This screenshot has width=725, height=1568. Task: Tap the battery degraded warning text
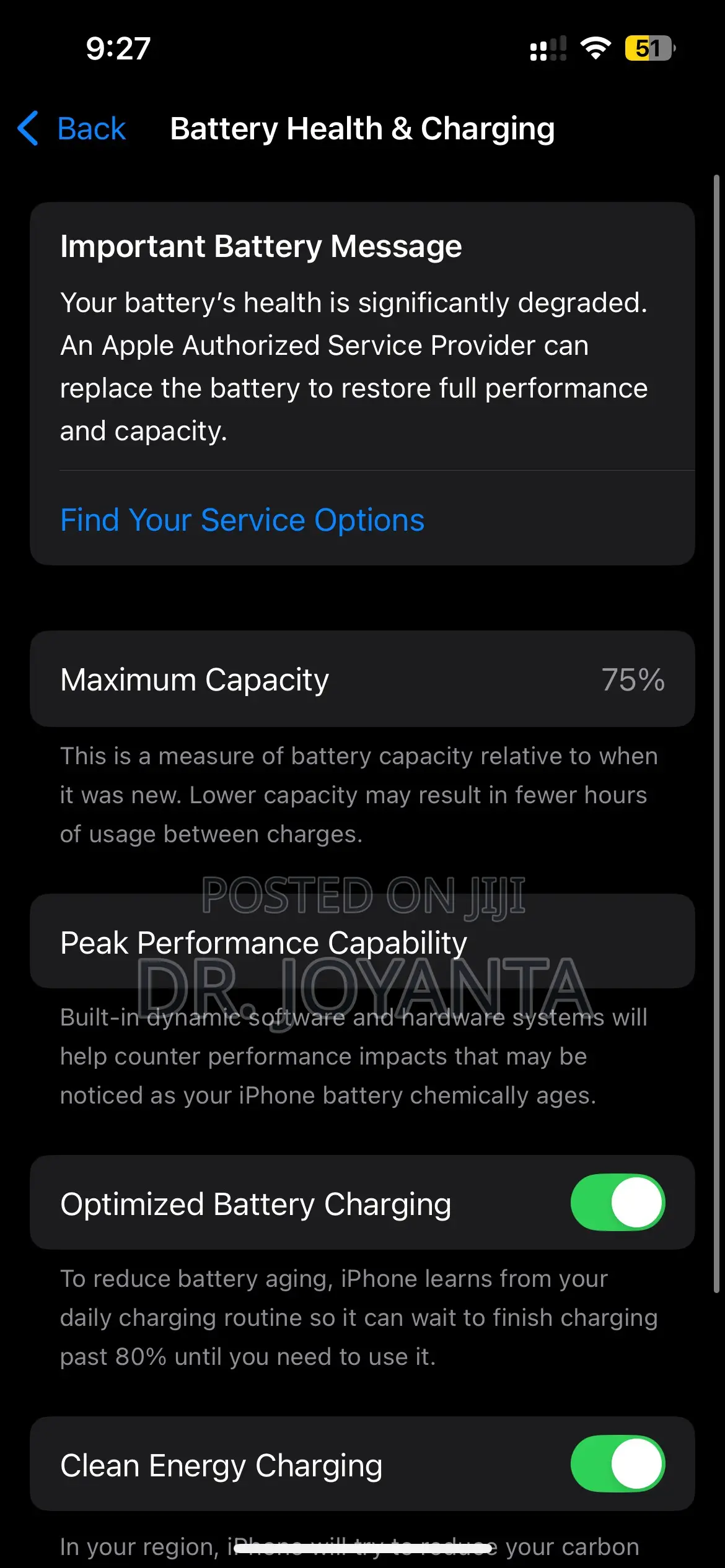tap(354, 365)
